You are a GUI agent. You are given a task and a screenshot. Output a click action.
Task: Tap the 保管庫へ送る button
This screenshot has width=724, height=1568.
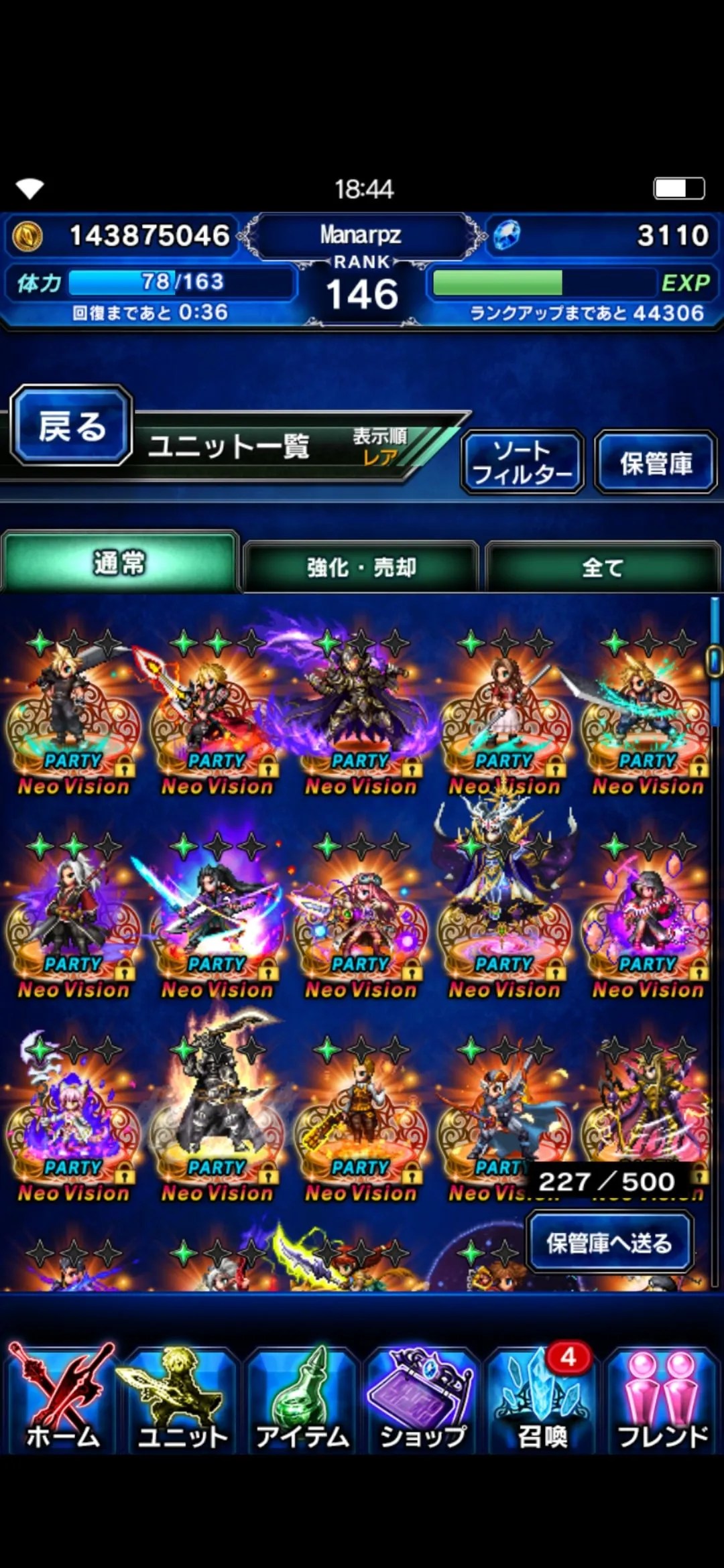pos(609,1243)
